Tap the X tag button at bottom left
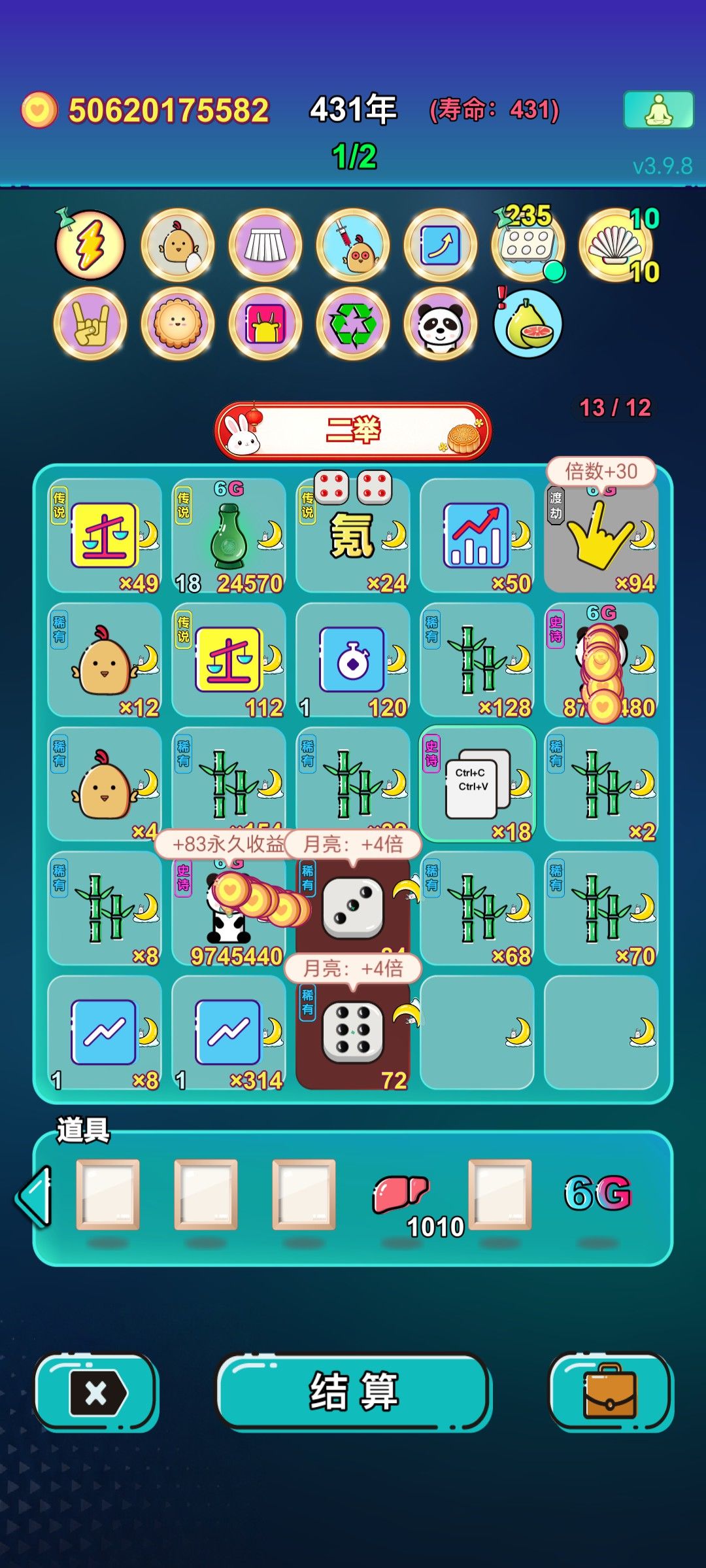Image resolution: width=706 pixels, height=1568 pixels. [x=96, y=1391]
